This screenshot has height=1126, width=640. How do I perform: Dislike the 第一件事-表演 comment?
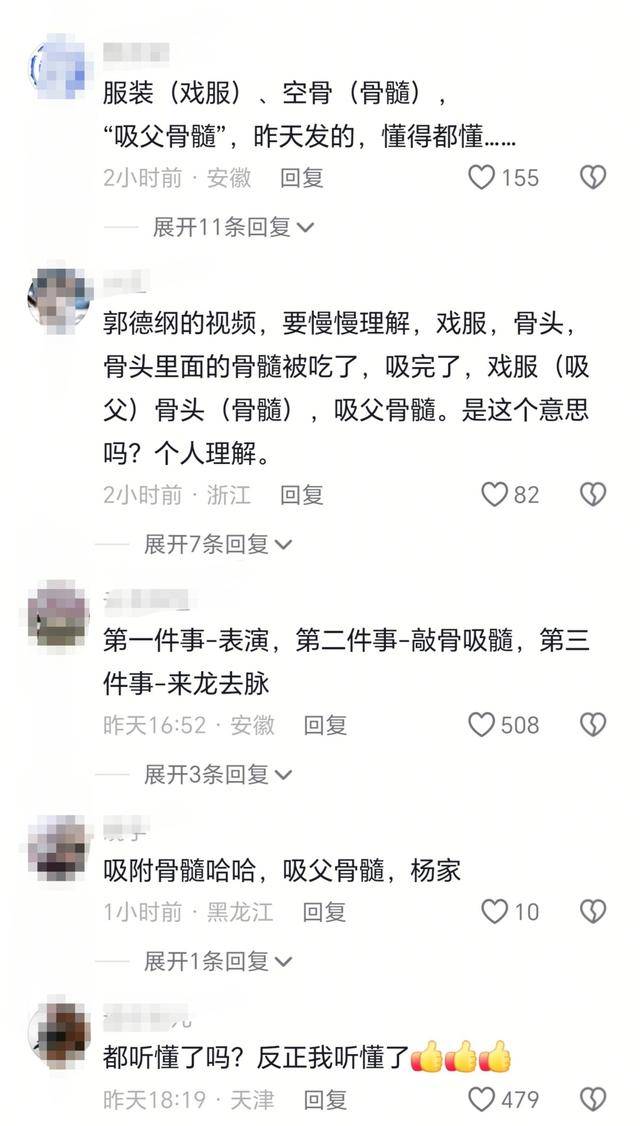pos(593,725)
